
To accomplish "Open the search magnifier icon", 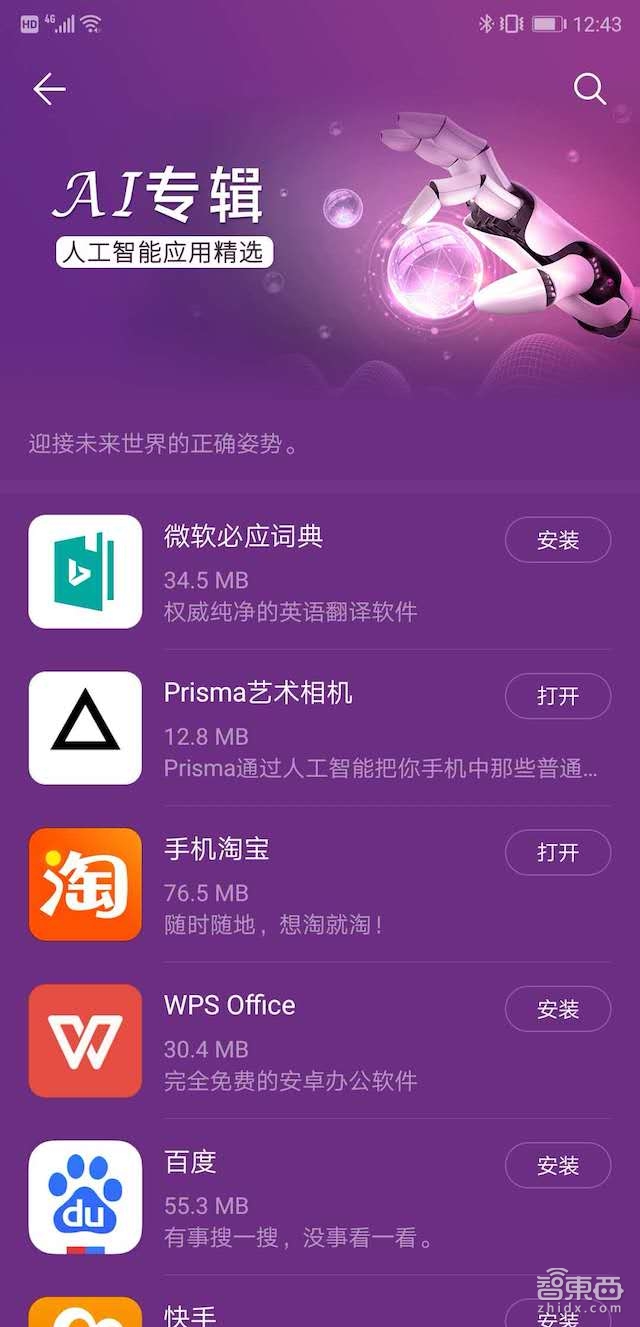I will (x=590, y=89).
